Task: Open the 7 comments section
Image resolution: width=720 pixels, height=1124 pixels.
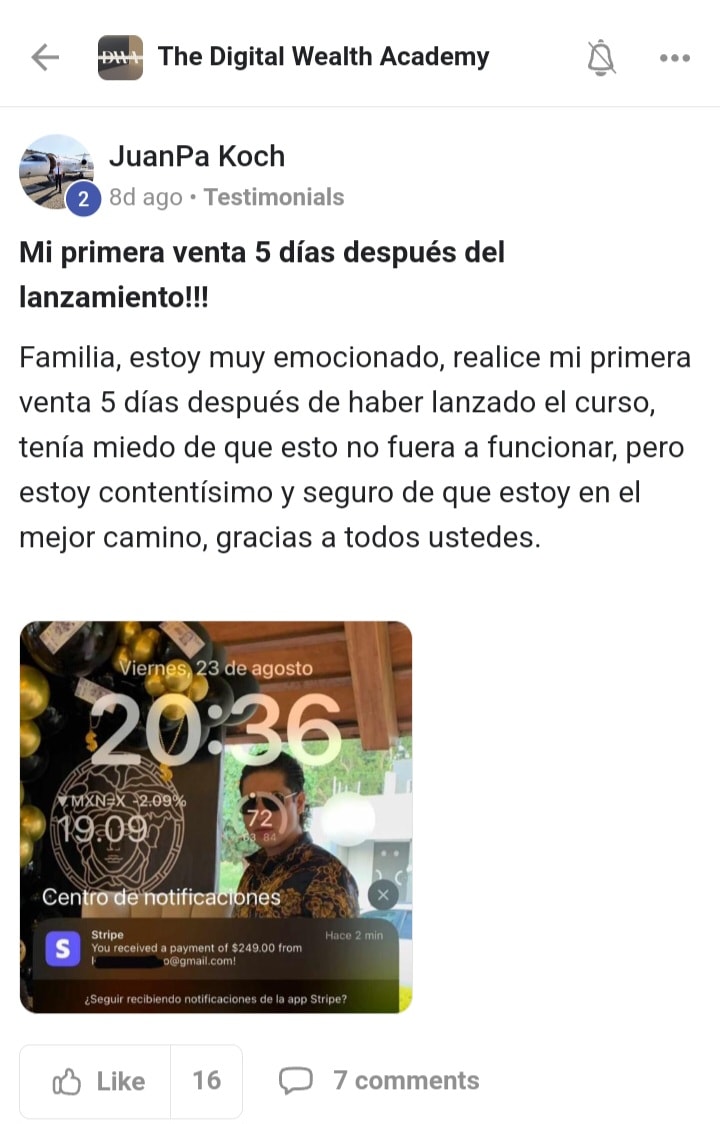Action: (x=379, y=1081)
